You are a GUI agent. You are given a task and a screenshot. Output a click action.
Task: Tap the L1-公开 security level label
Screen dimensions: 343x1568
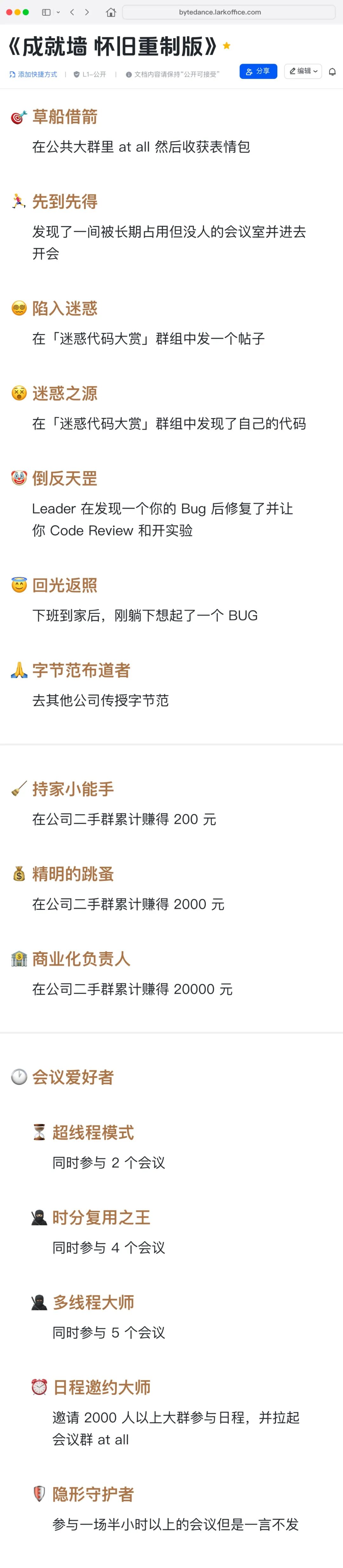[90, 74]
